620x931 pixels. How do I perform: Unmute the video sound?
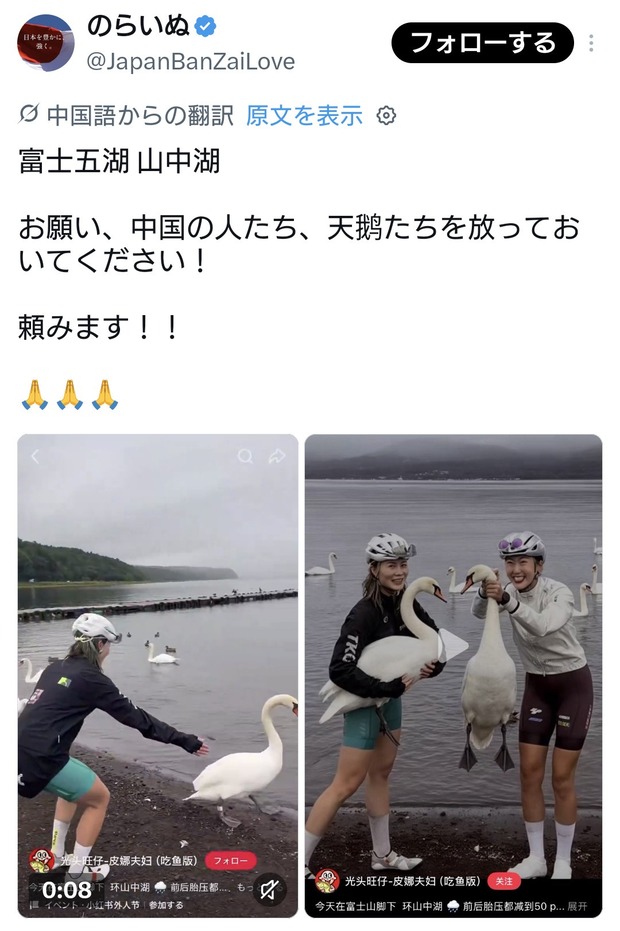coord(269,889)
